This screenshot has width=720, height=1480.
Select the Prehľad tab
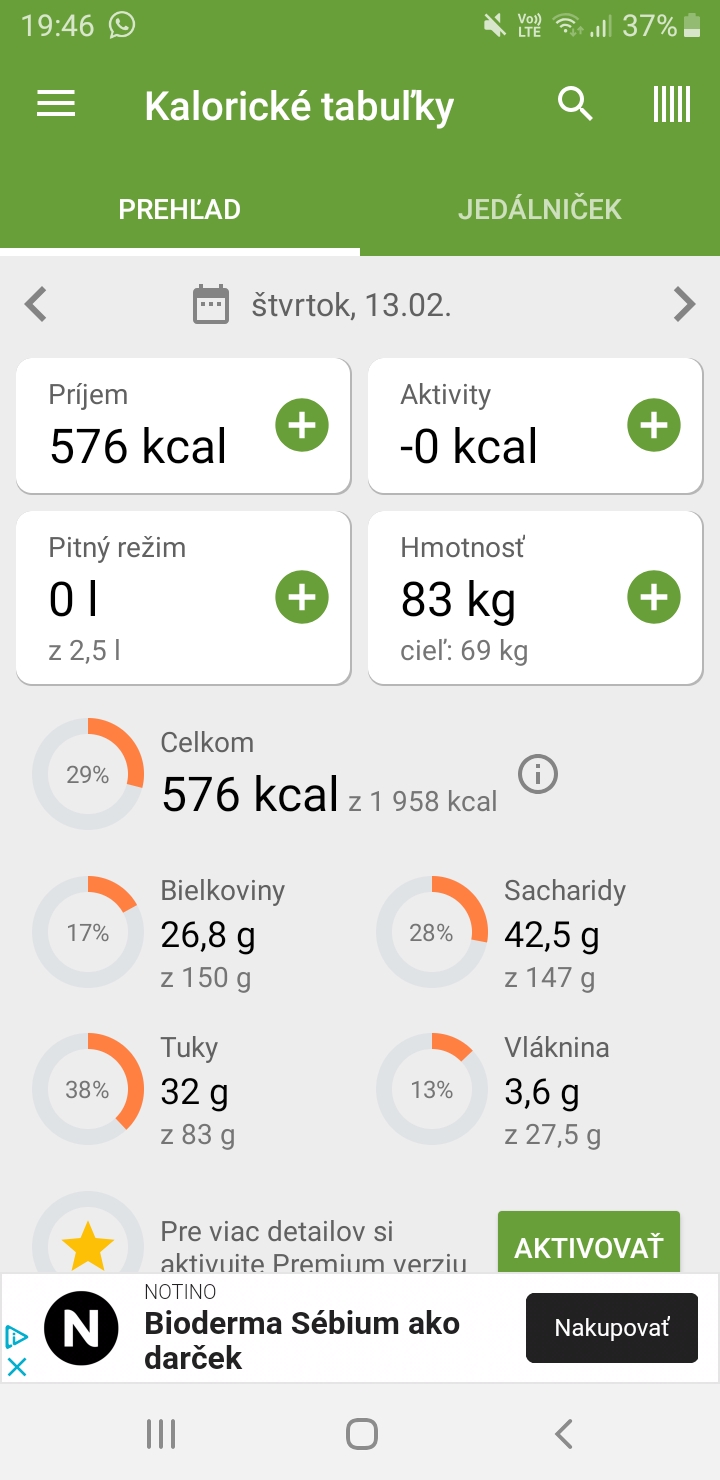180,209
